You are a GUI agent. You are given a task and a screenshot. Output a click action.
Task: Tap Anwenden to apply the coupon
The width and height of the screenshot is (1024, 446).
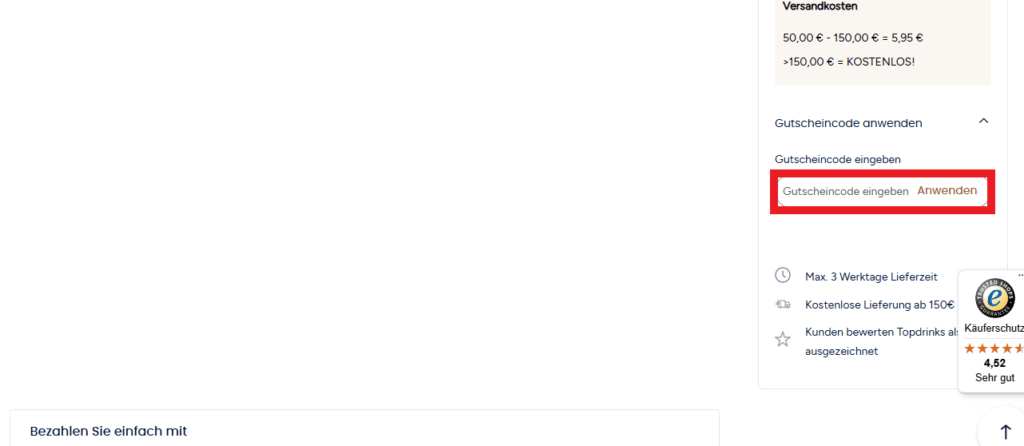947,190
